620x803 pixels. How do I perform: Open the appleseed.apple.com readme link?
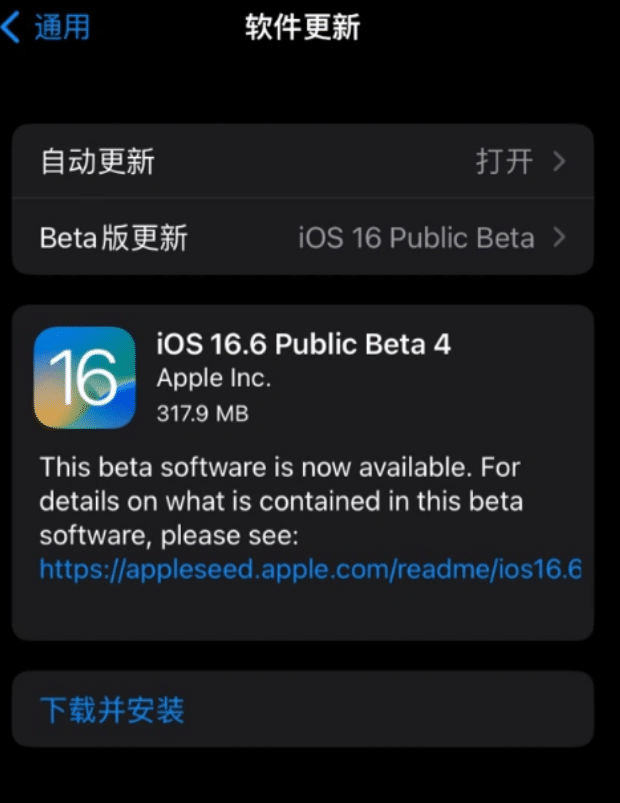pos(310,570)
